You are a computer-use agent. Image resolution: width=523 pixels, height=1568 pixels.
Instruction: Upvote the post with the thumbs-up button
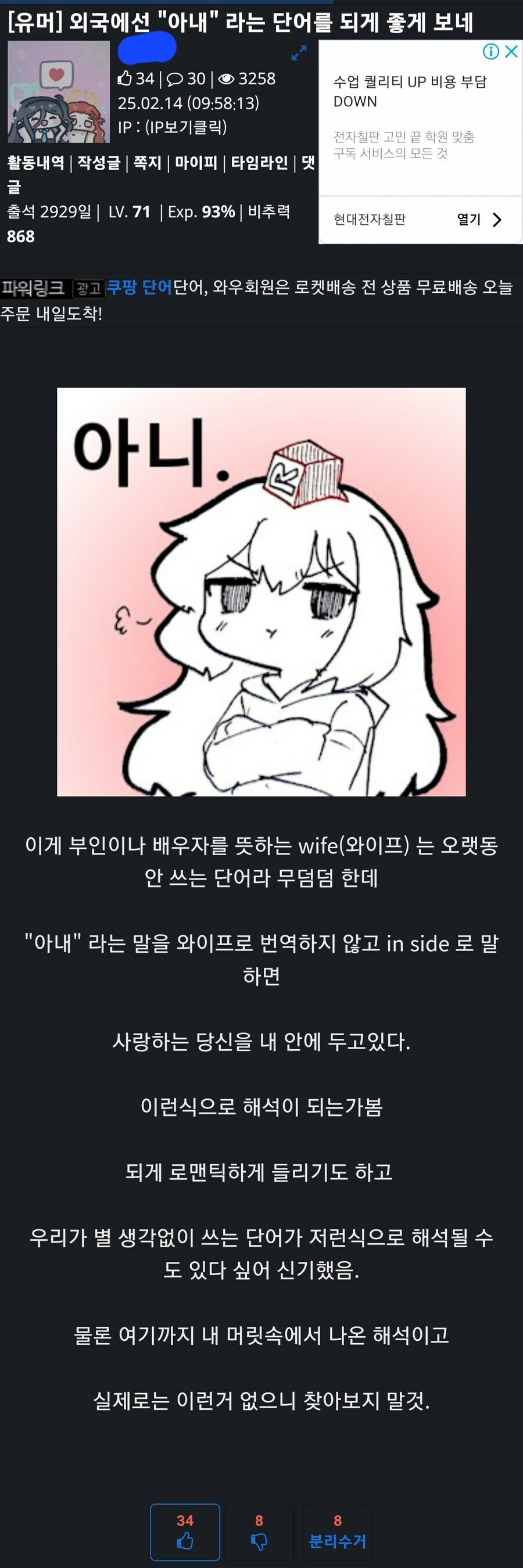tap(185, 1531)
